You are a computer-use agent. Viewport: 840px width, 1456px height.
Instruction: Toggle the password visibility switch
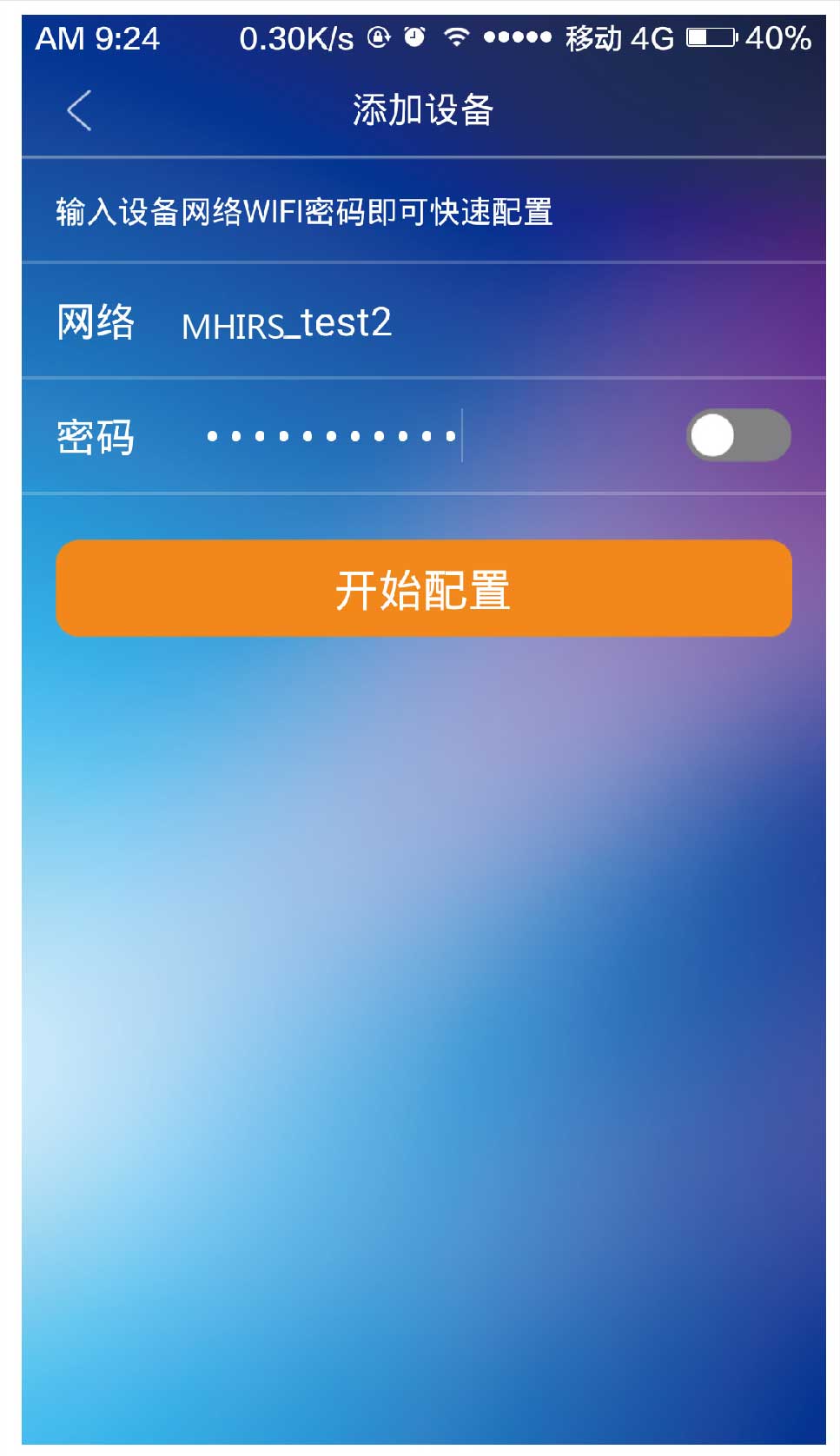click(x=738, y=435)
